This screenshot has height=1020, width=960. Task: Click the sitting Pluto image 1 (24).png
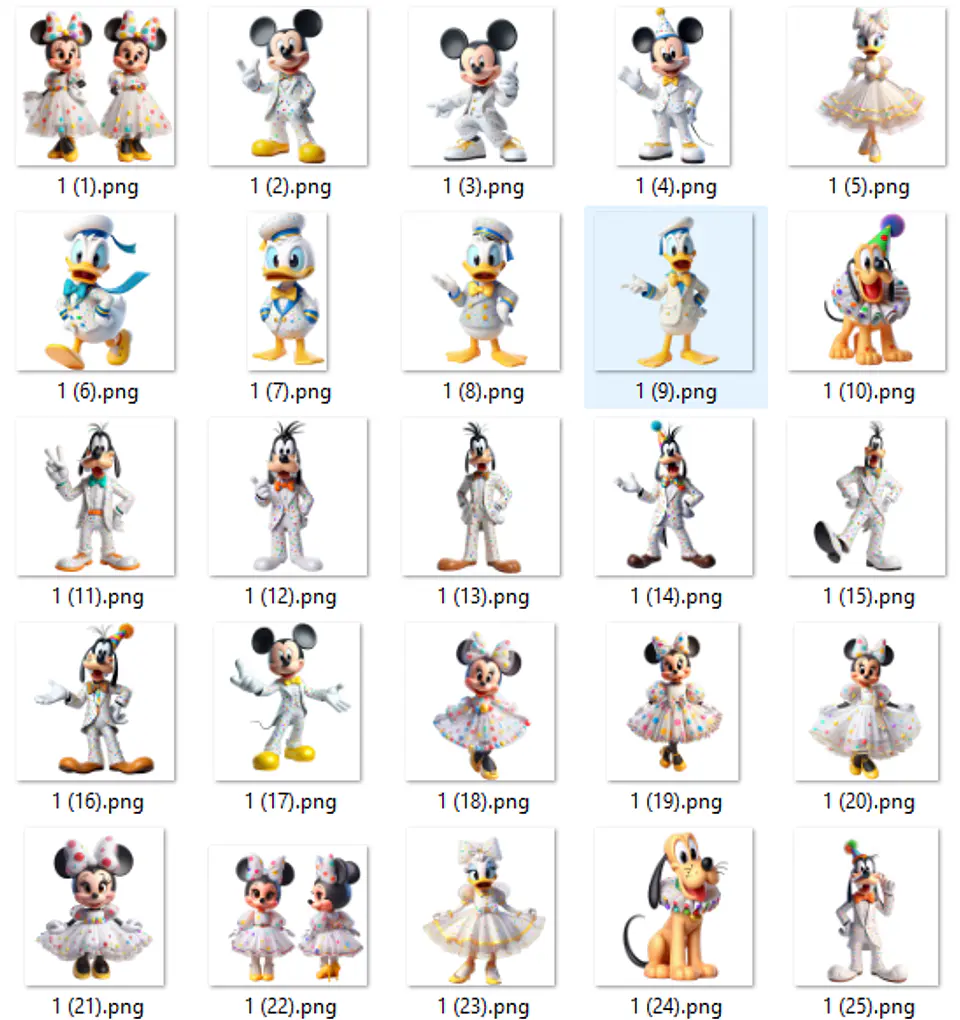tap(673, 905)
